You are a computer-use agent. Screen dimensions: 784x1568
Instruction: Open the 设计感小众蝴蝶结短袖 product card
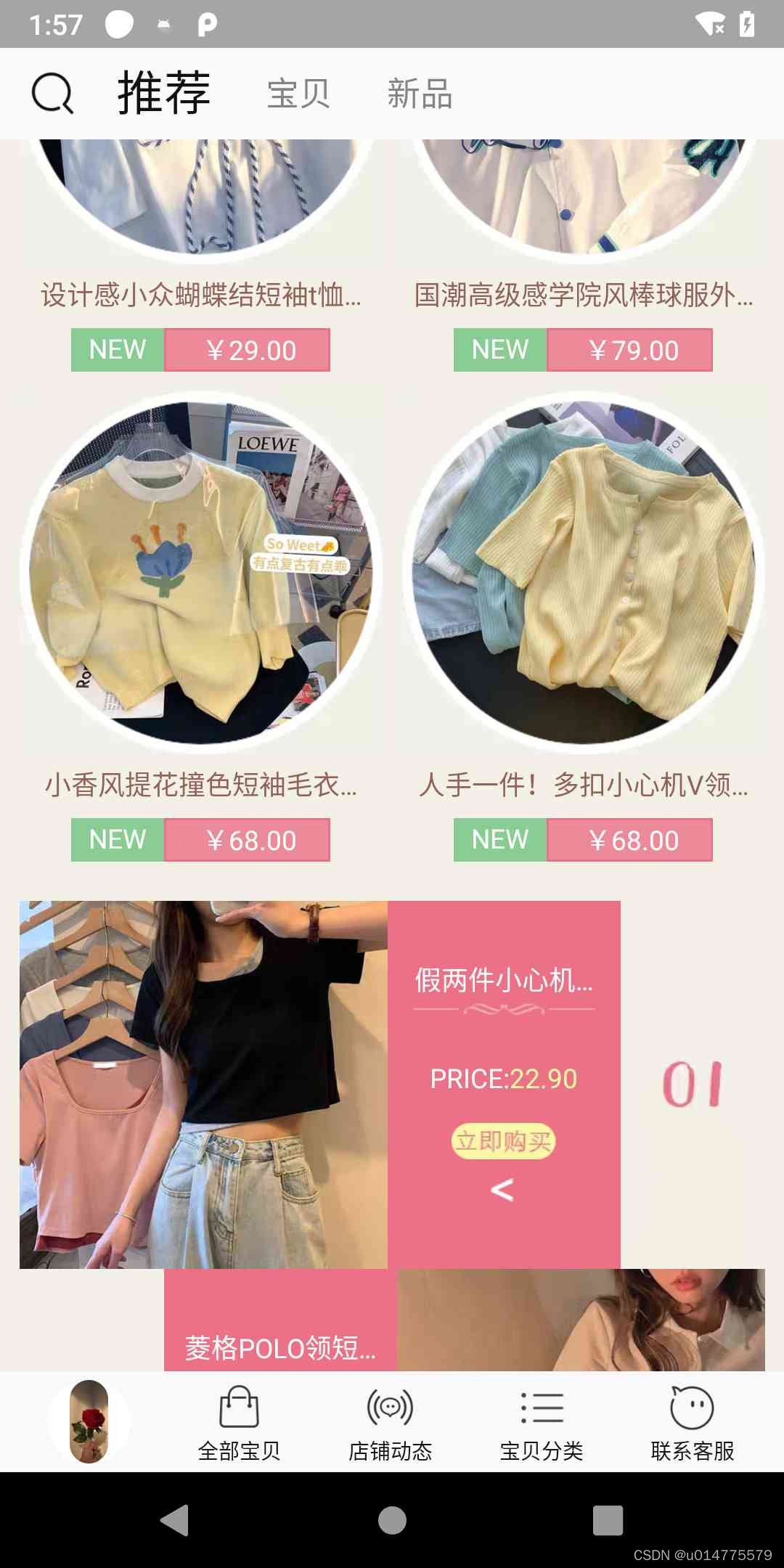[200, 295]
